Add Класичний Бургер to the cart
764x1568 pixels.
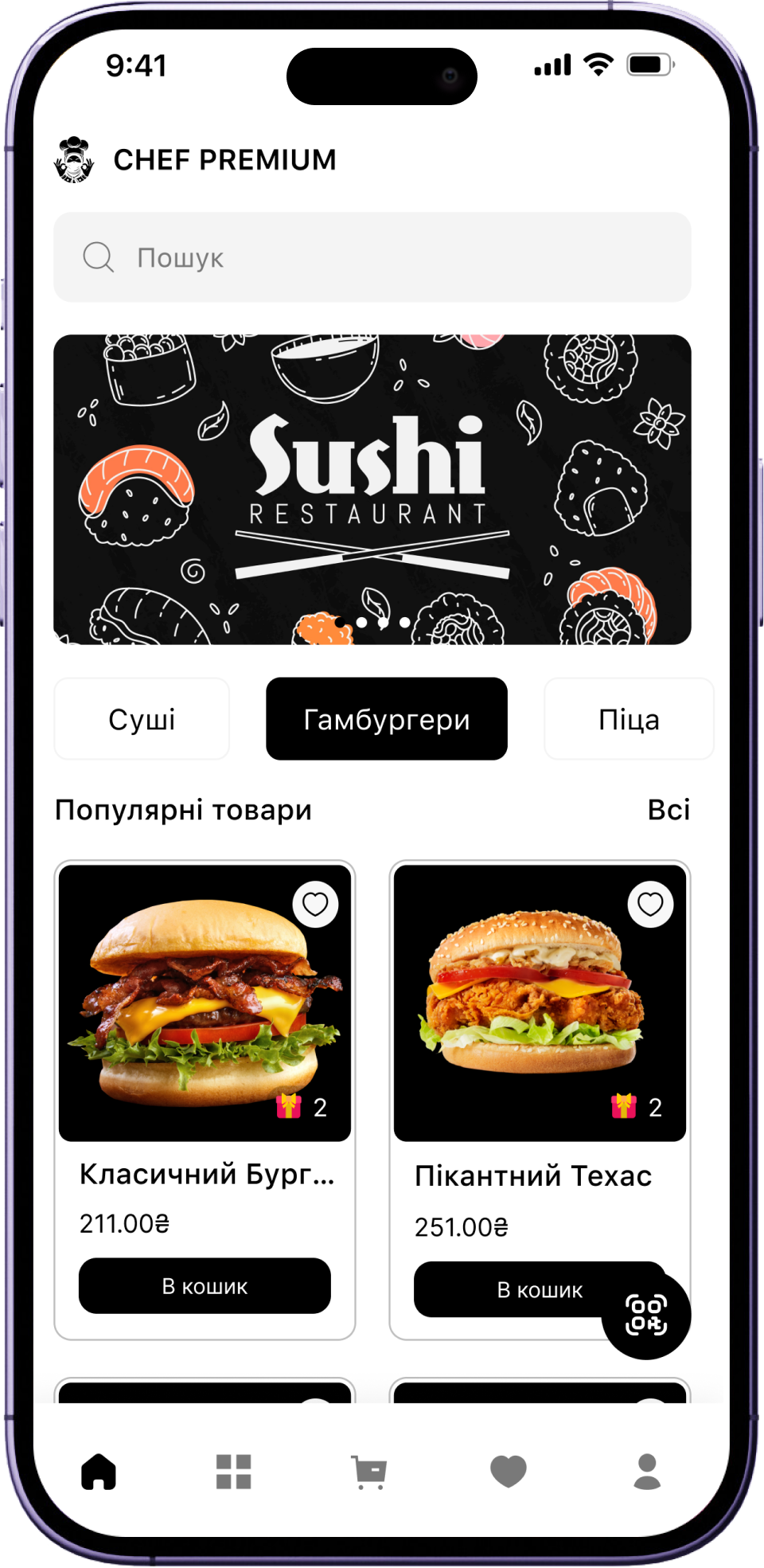205,1286
